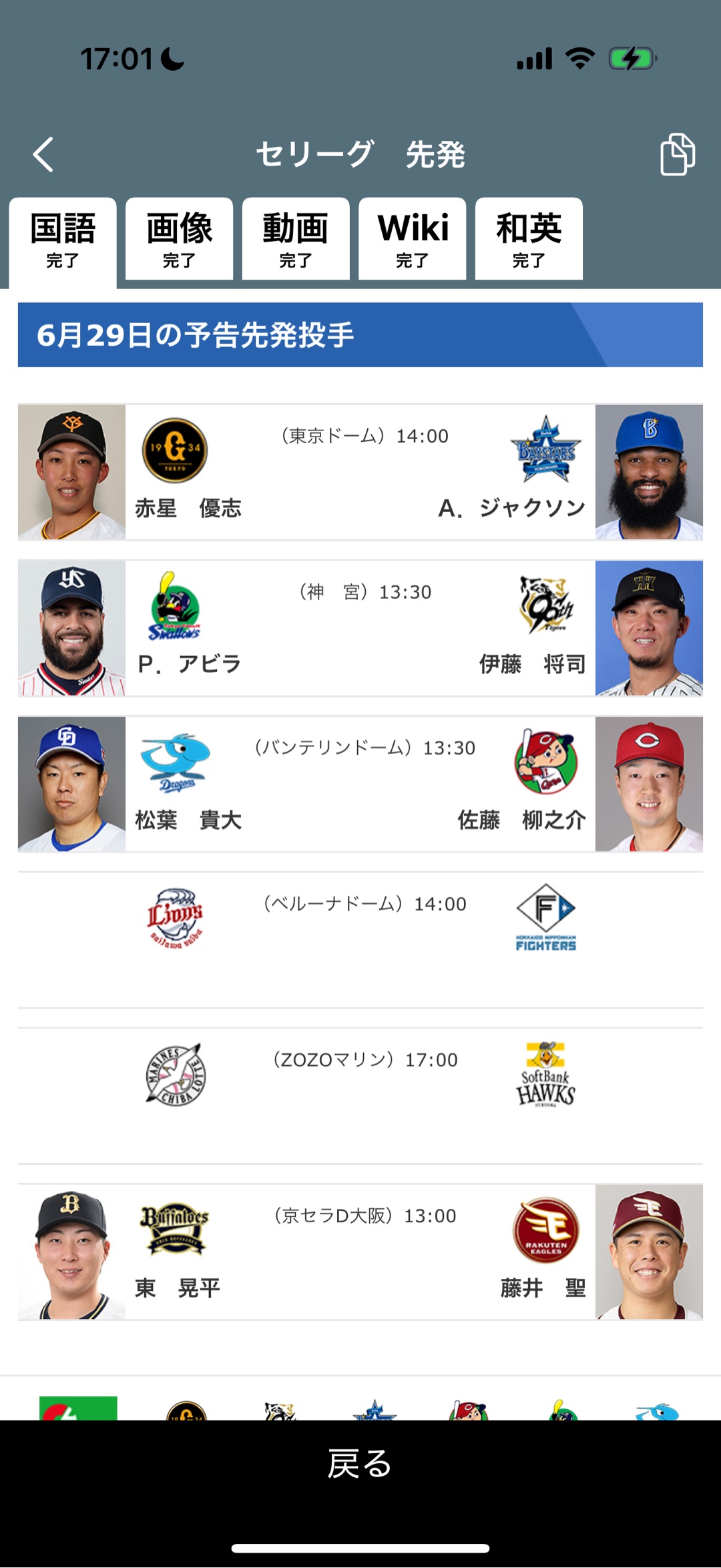The height and width of the screenshot is (1568, 721).
Task: Switch to the 国語 tab
Action: pyautogui.click(x=63, y=240)
